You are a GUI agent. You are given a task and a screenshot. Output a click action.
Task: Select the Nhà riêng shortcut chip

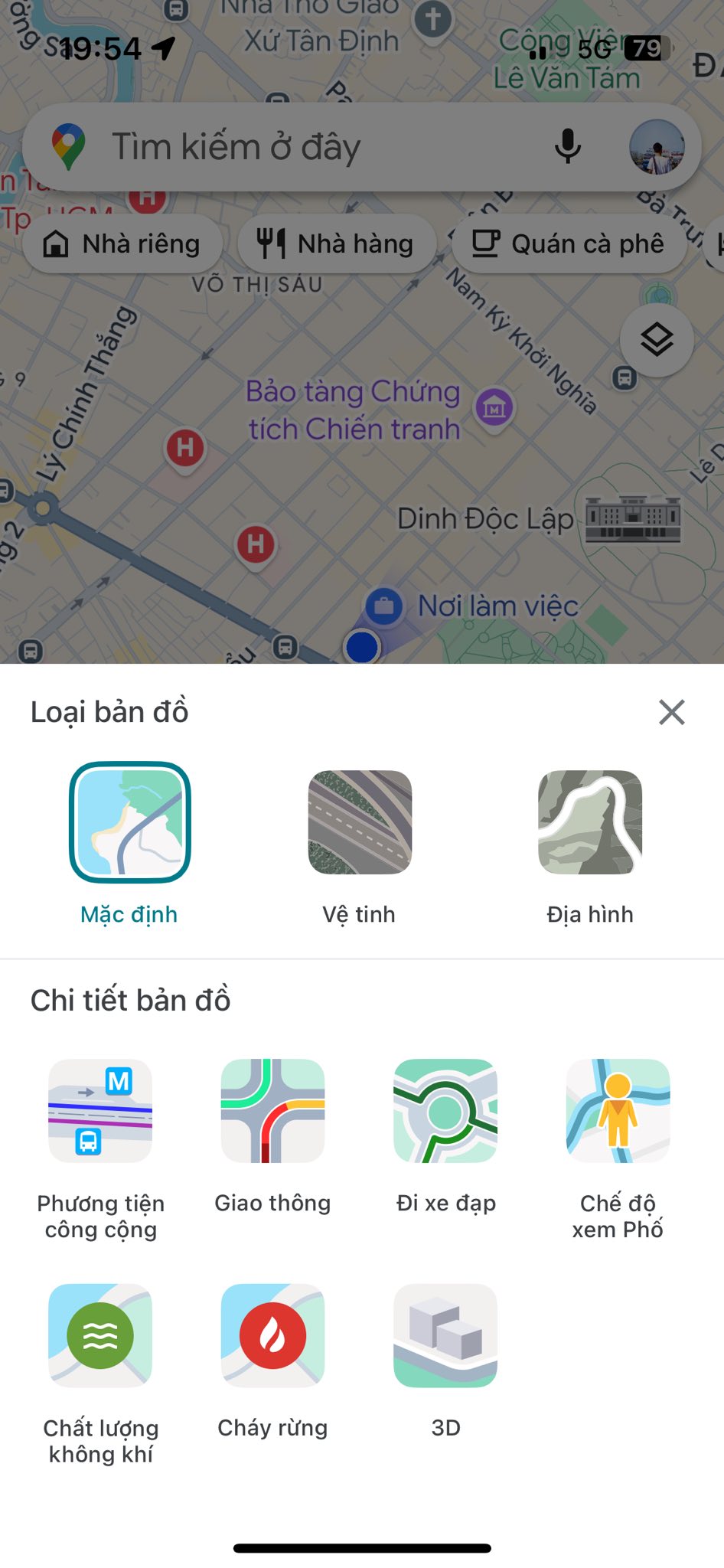pos(122,243)
